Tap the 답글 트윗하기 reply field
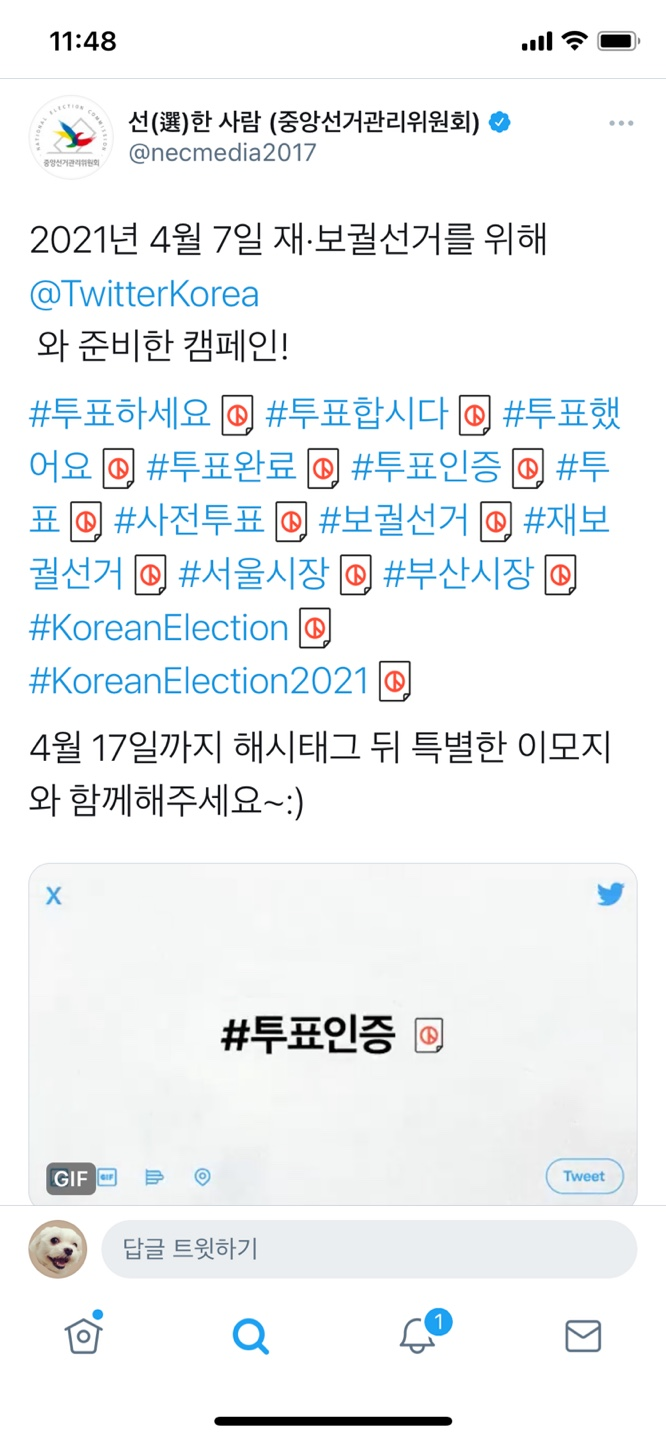This screenshot has width=666, height=1440. (x=368, y=1249)
